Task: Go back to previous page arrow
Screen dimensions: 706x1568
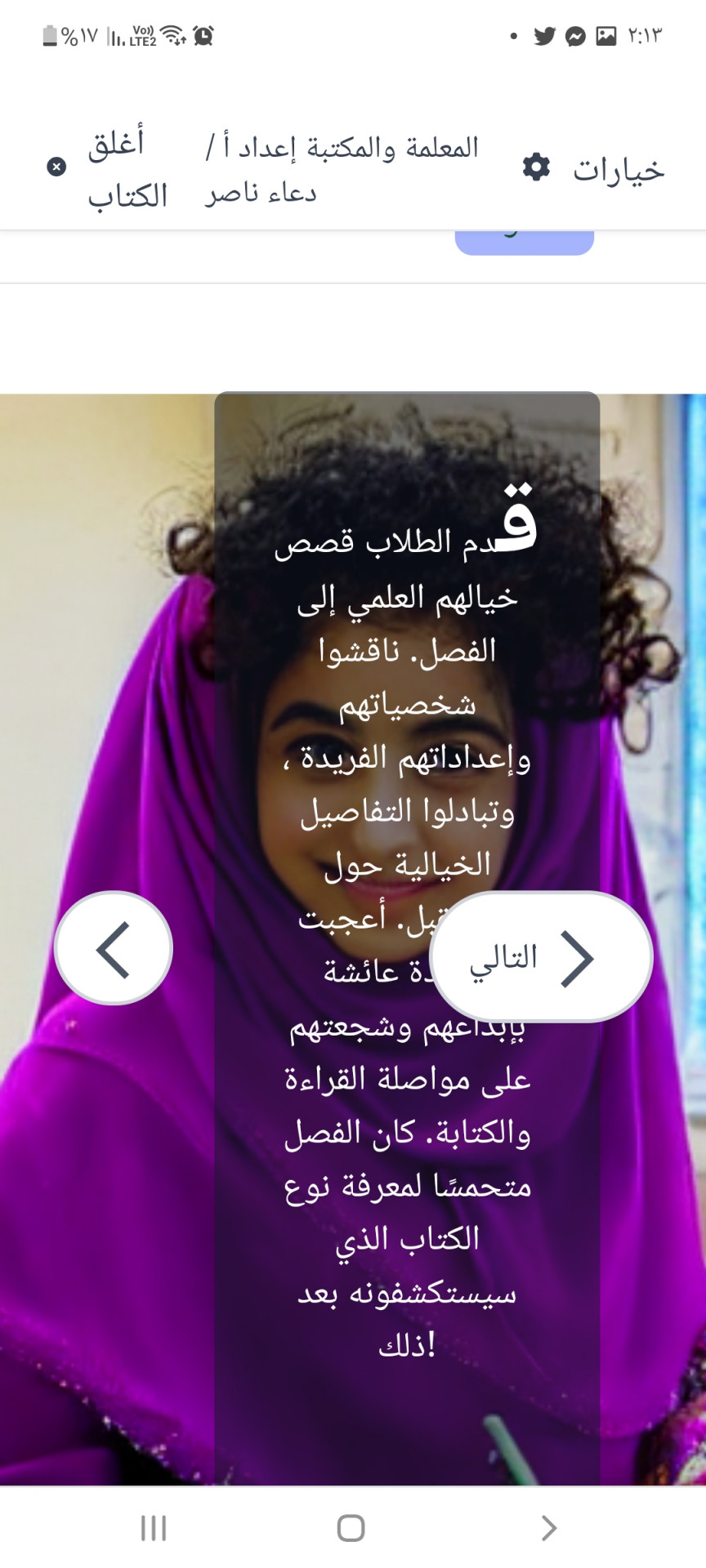Action: click(114, 948)
